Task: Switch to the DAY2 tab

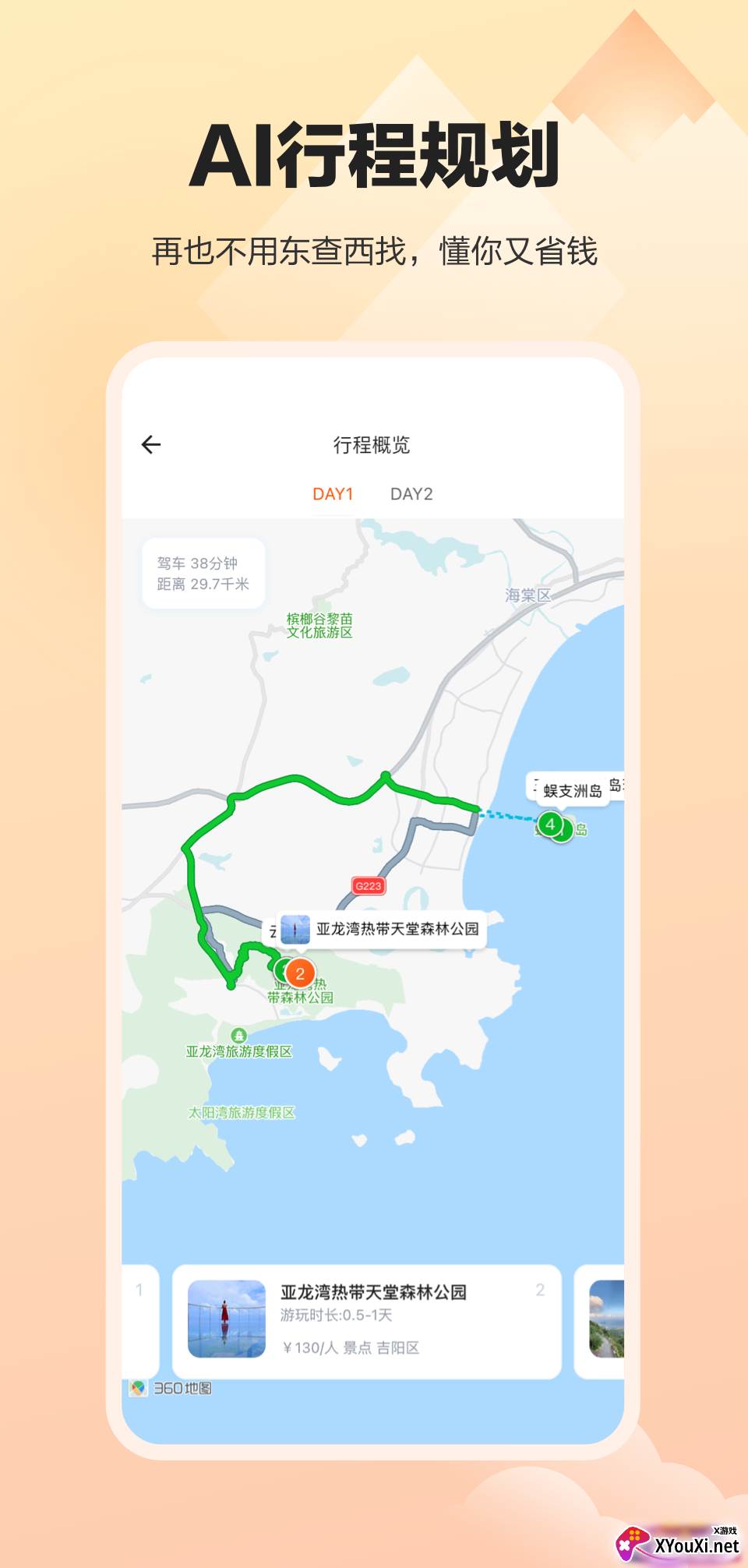Action: tap(413, 493)
